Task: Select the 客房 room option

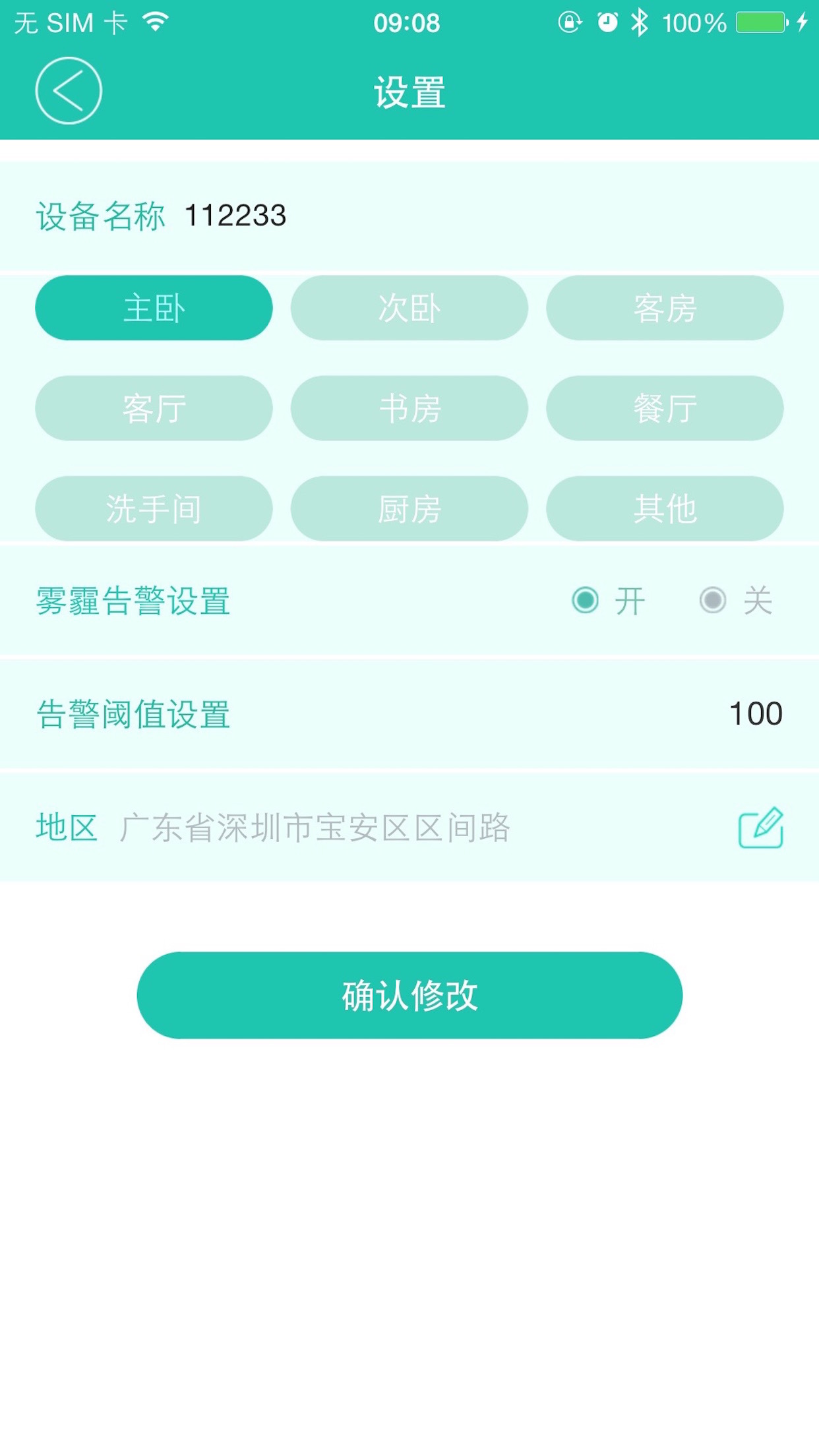Action: coord(664,308)
